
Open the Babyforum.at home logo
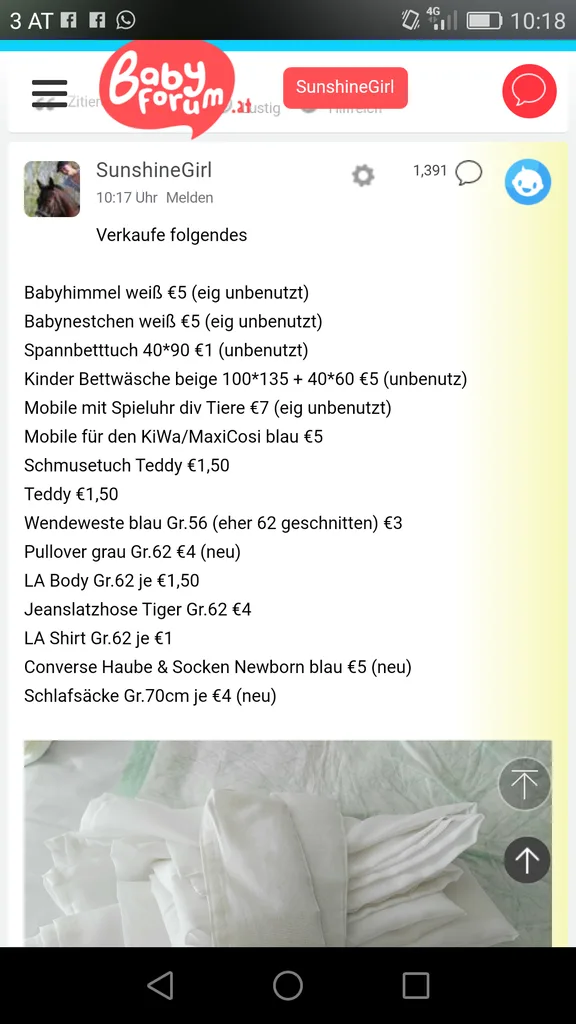tap(167, 88)
